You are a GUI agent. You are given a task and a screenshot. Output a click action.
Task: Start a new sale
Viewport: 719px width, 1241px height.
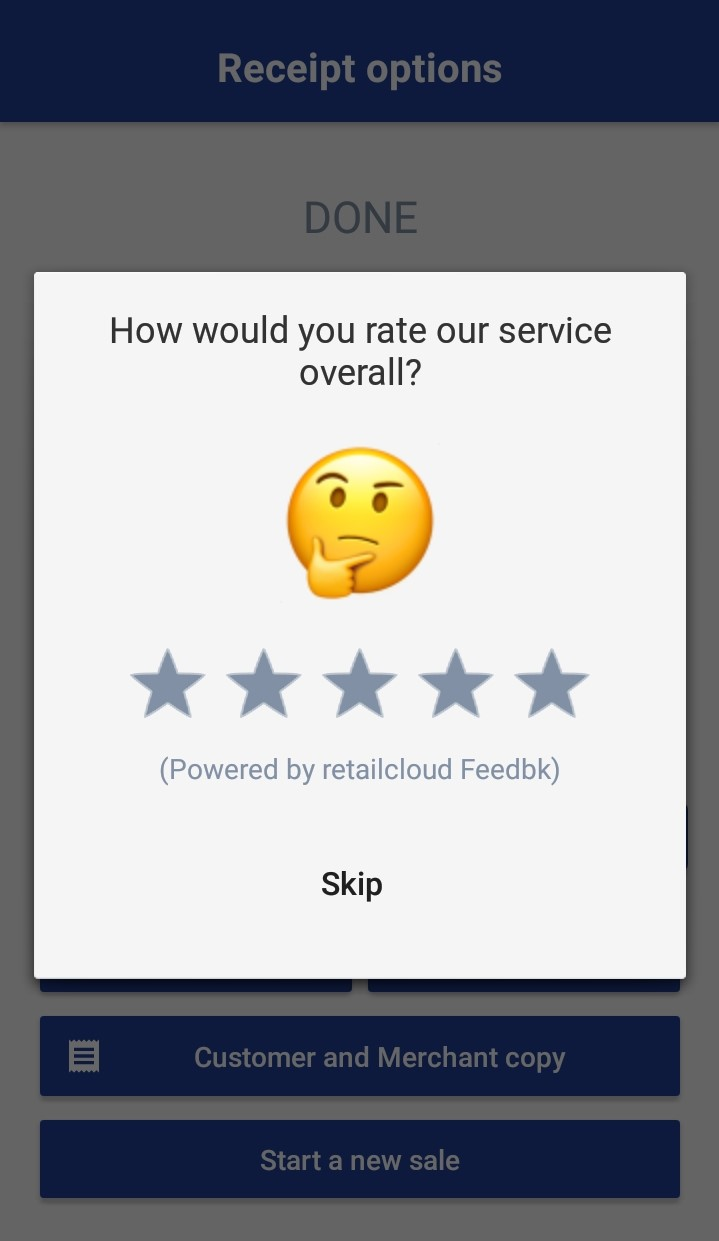[360, 1160]
